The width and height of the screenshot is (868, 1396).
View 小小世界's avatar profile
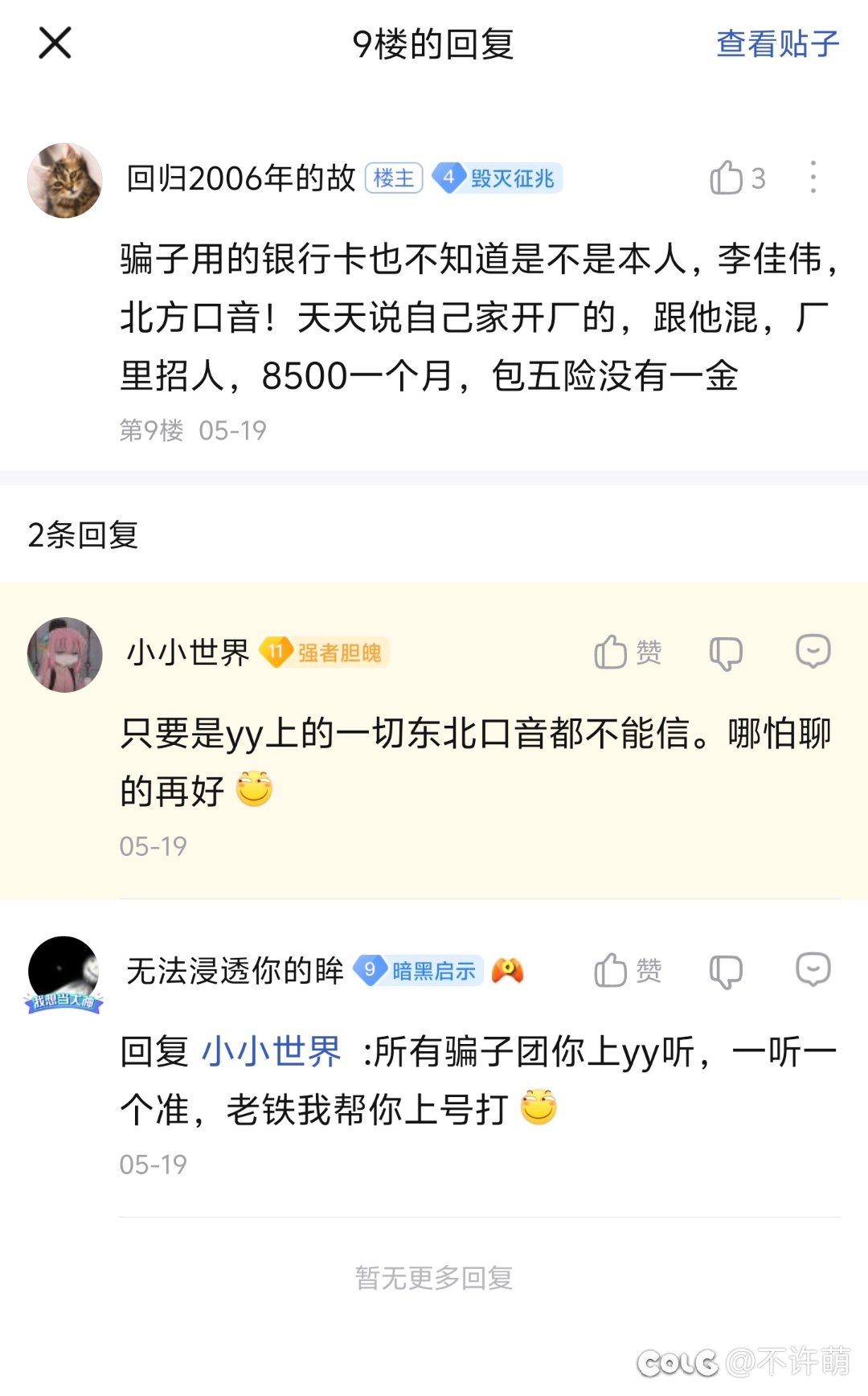tap(65, 654)
